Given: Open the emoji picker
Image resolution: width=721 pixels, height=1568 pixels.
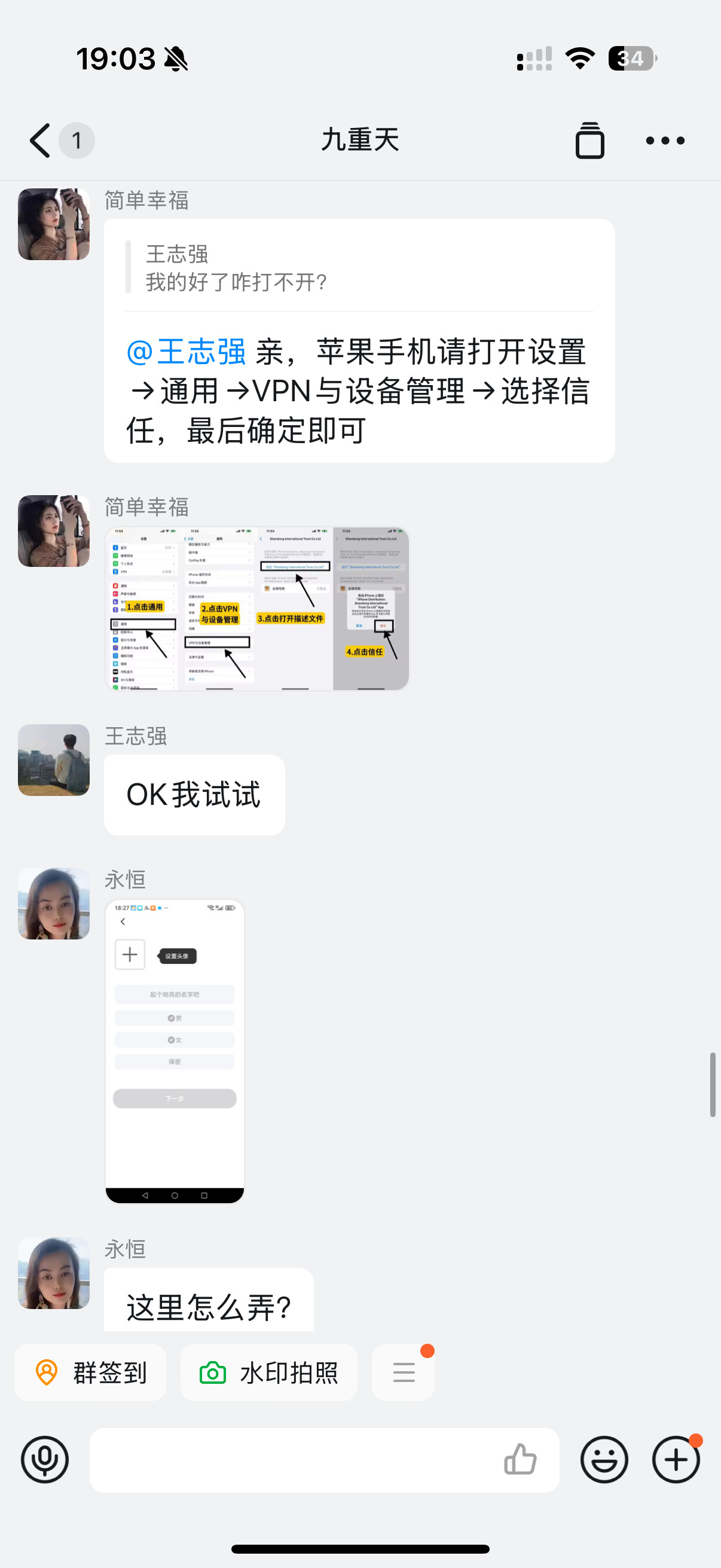Looking at the screenshot, I should tap(604, 1460).
